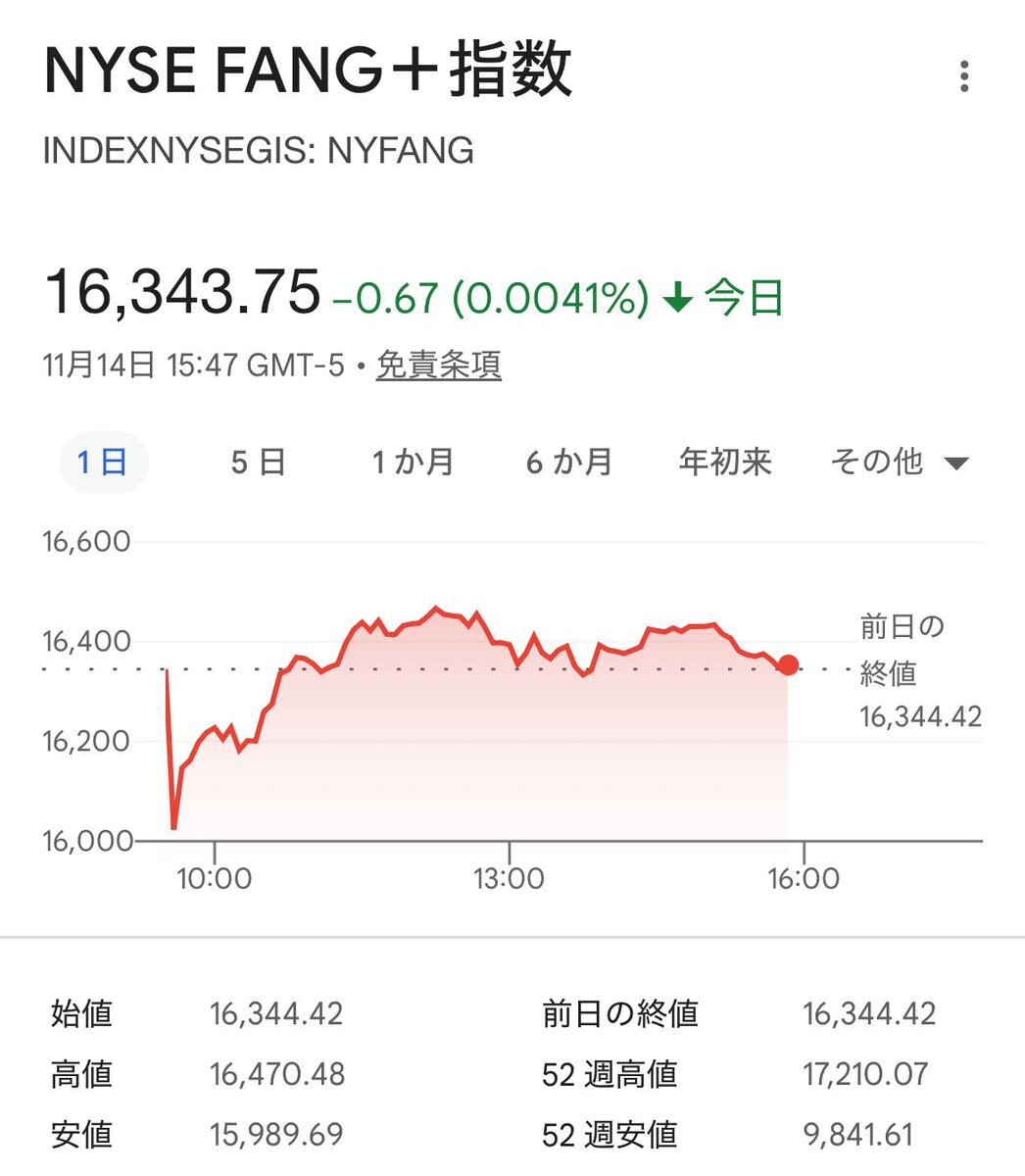Switch the chart to 5日
This screenshot has width=1025, height=1176.
(x=259, y=462)
